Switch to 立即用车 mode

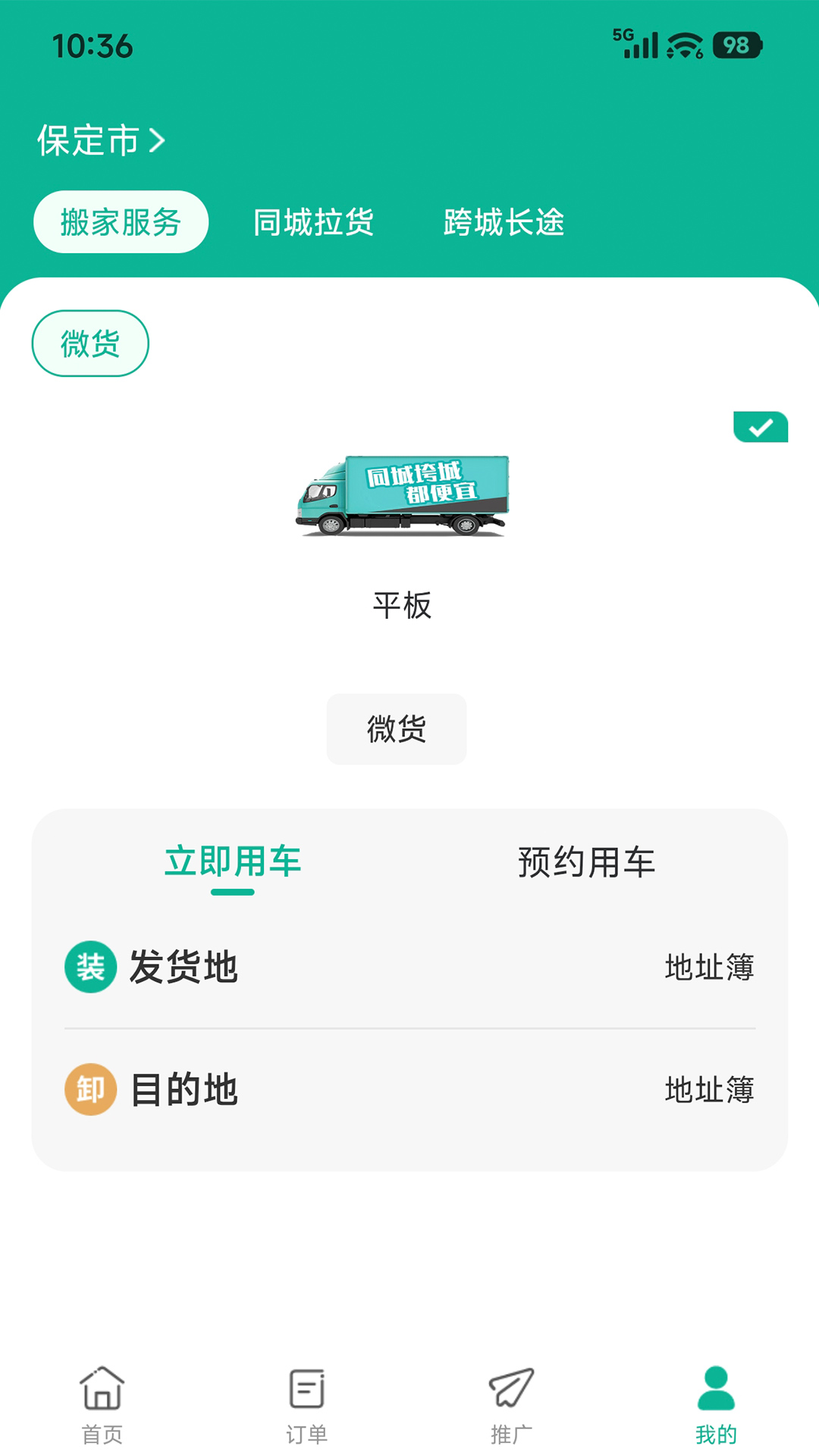(x=233, y=862)
